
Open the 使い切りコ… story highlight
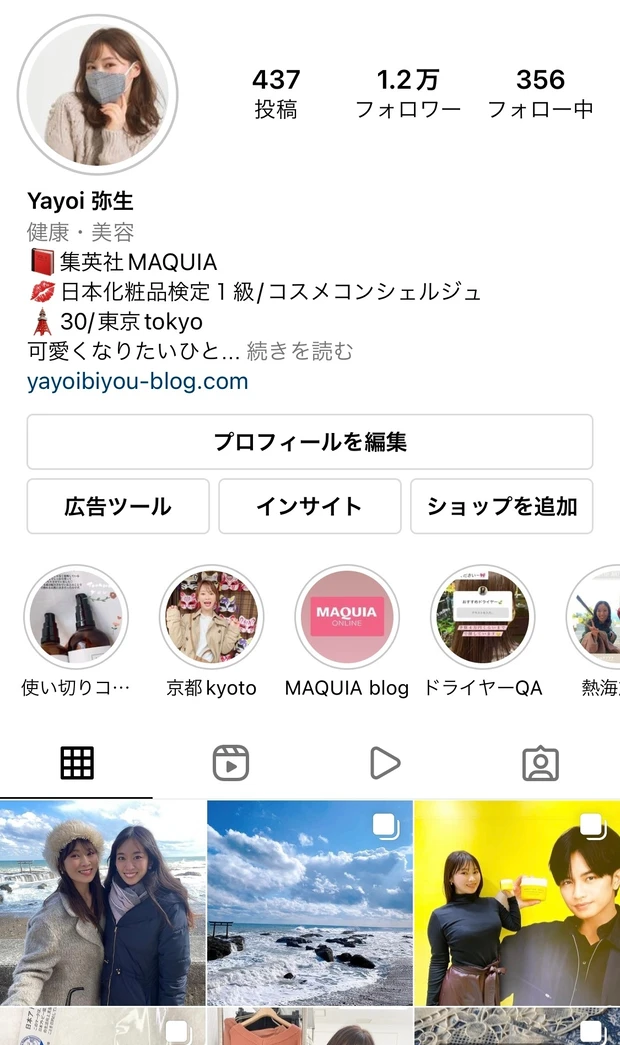tap(76, 618)
